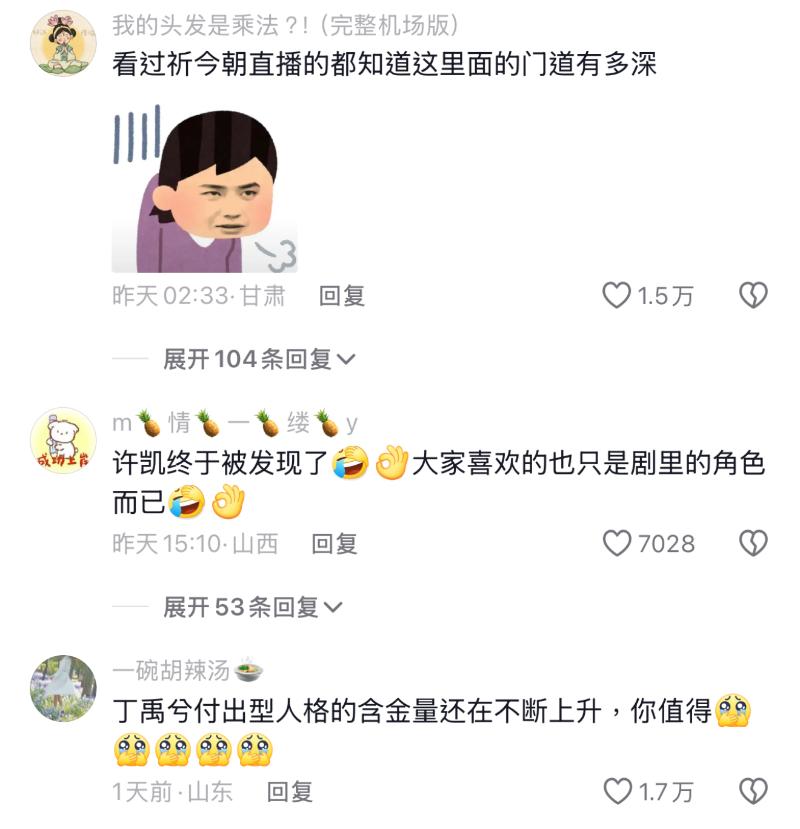This screenshot has height=829, width=800.
Task: Open avatar of 我的头发是乘法 user
Action: [64, 44]
